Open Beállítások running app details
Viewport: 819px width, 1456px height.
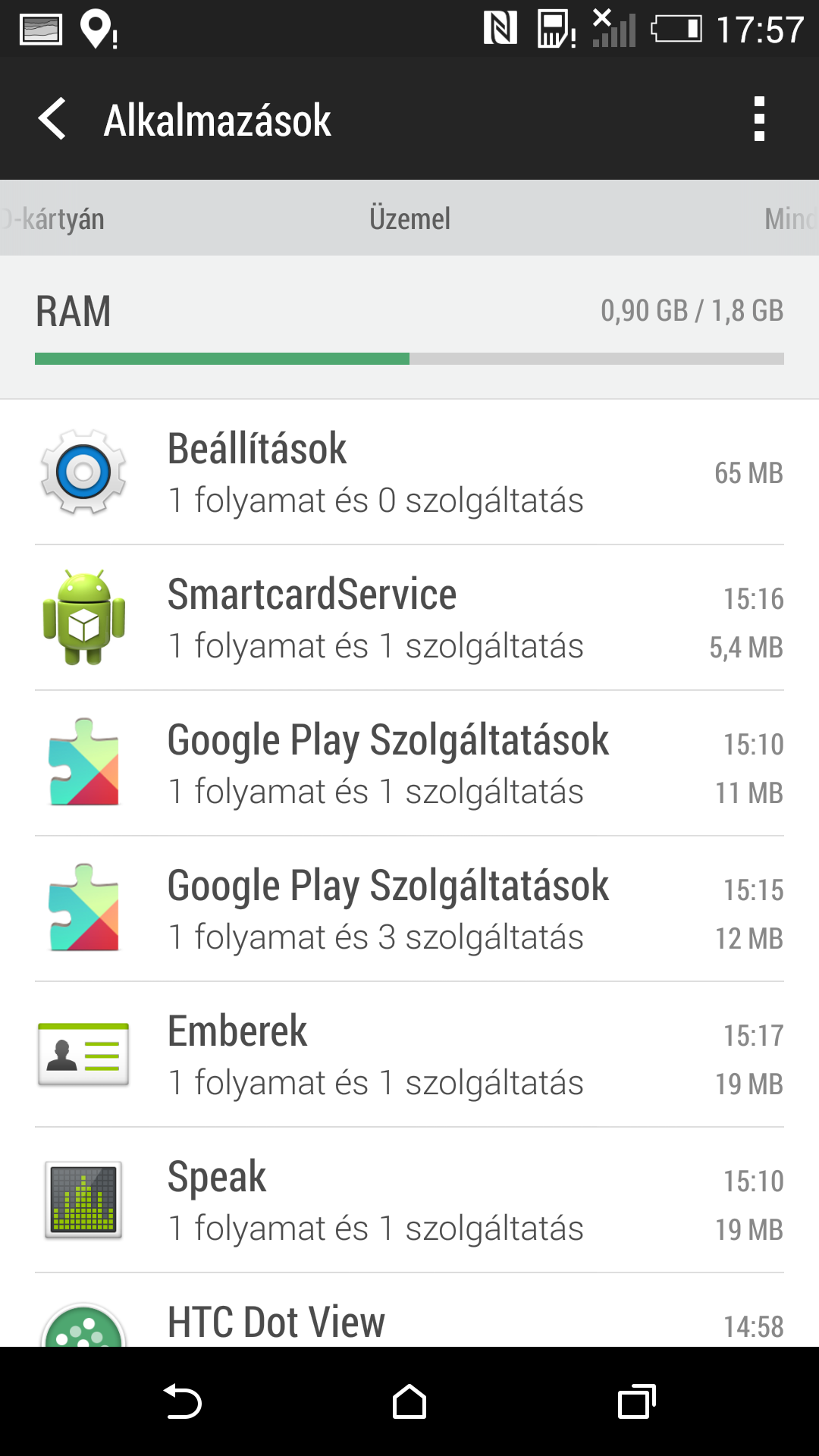(x=409, y=472)
